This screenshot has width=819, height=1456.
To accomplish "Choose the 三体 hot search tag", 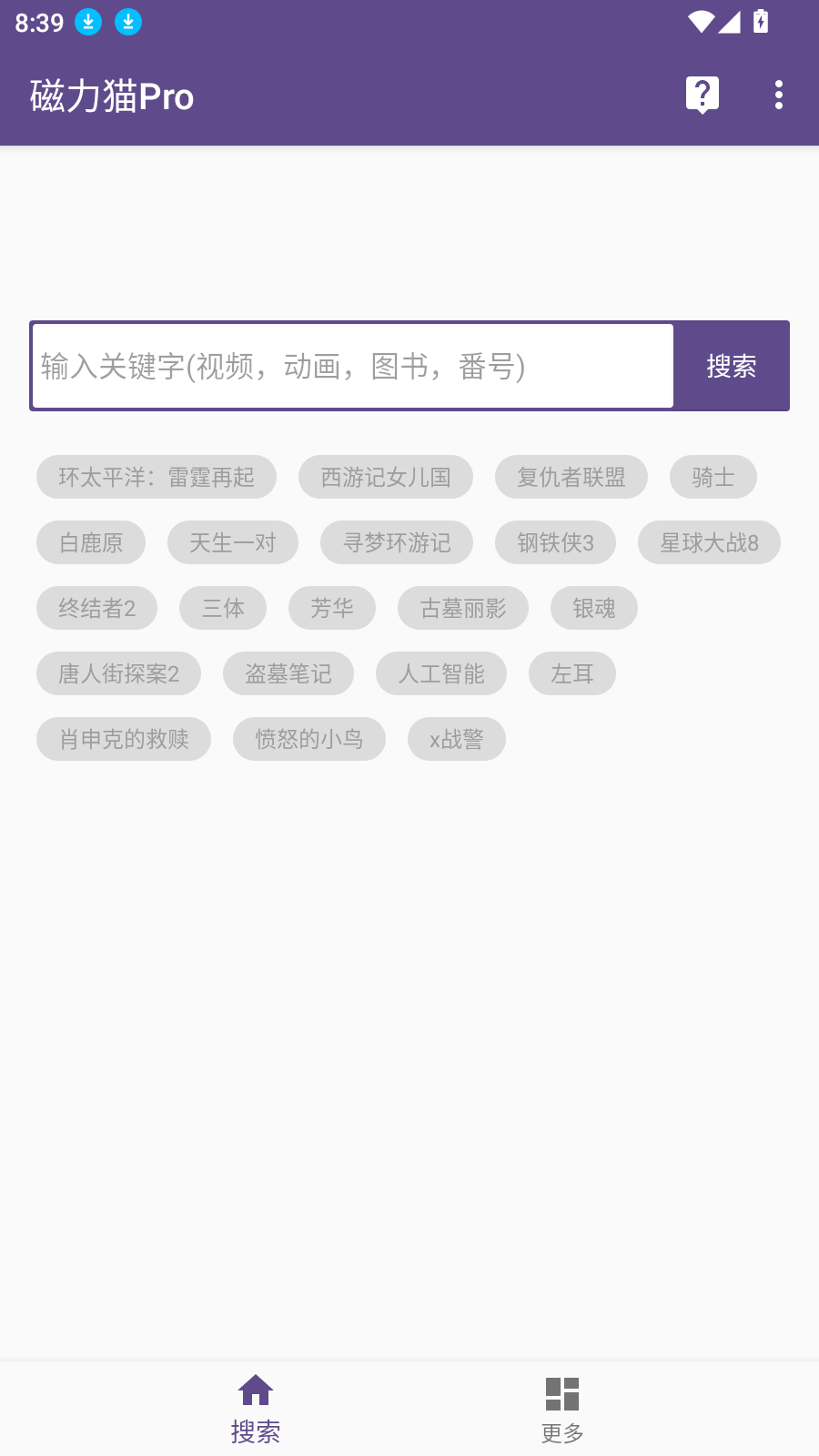I will point(223,608).
